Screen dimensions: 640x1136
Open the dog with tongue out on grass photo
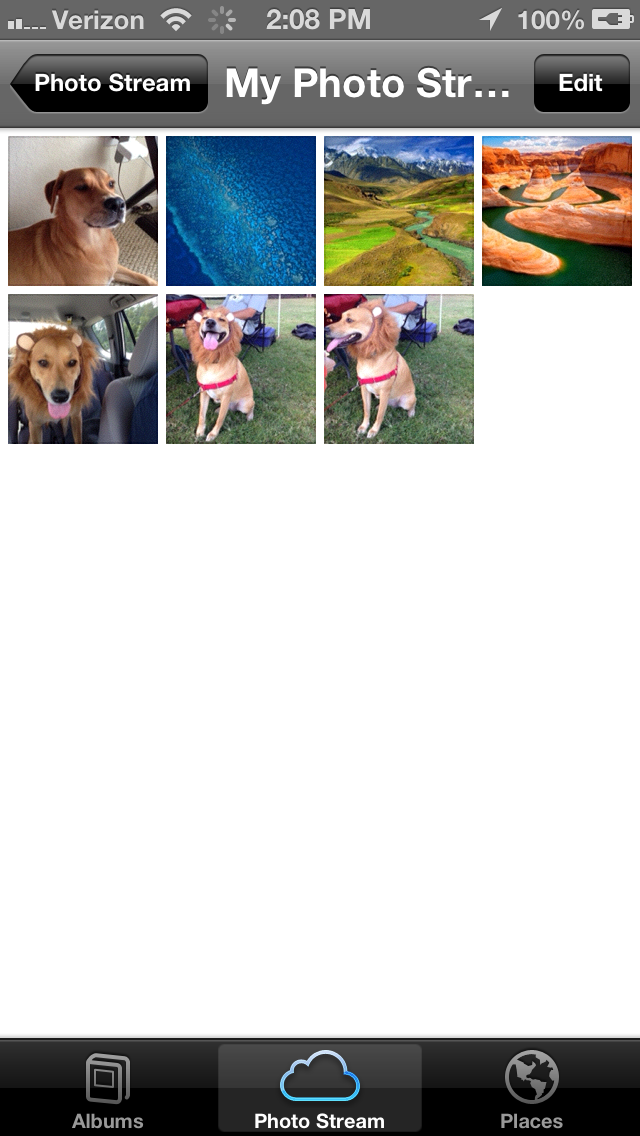point(241,369)
